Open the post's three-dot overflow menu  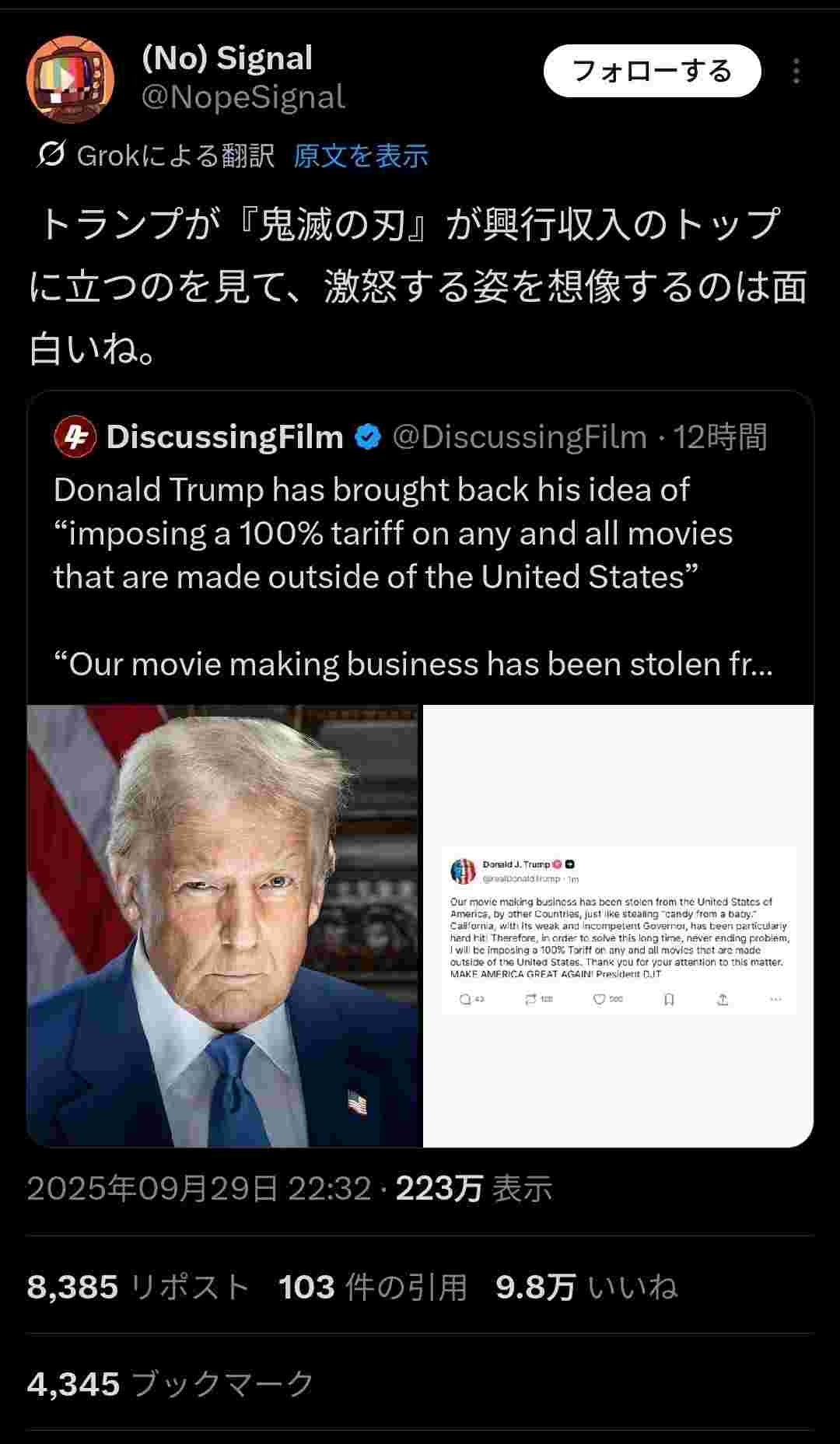(796, 71)
